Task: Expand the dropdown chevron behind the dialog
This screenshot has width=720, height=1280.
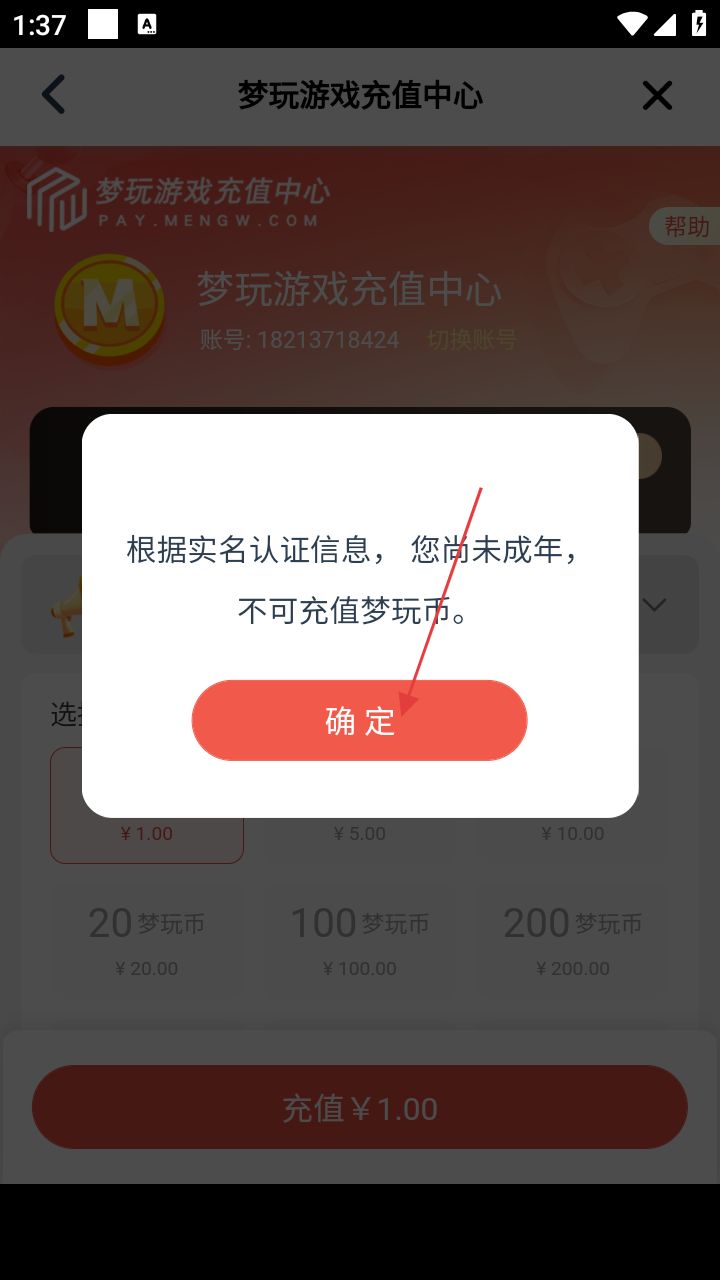Action: coord(656,604)
